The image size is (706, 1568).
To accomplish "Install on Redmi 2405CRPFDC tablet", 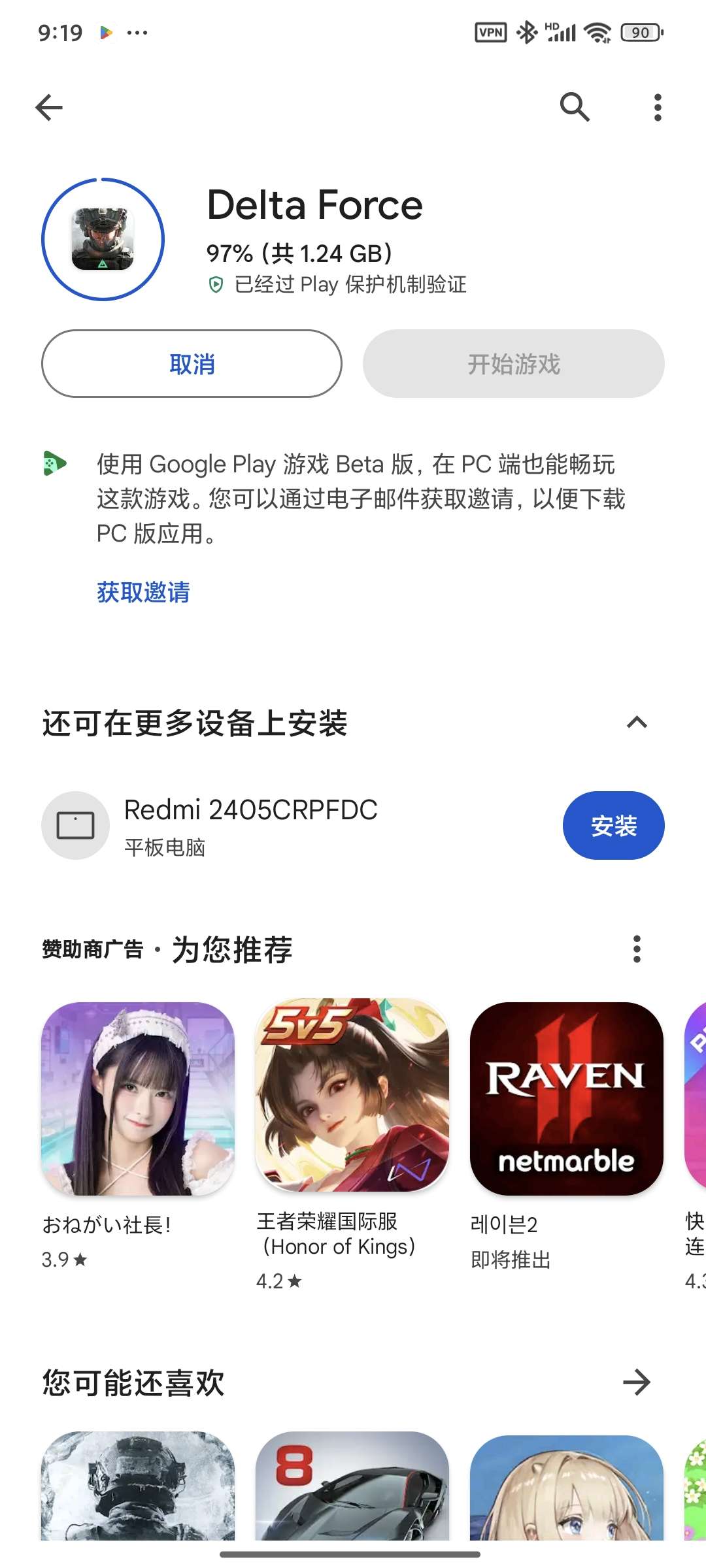I will [x=613, y=825].
